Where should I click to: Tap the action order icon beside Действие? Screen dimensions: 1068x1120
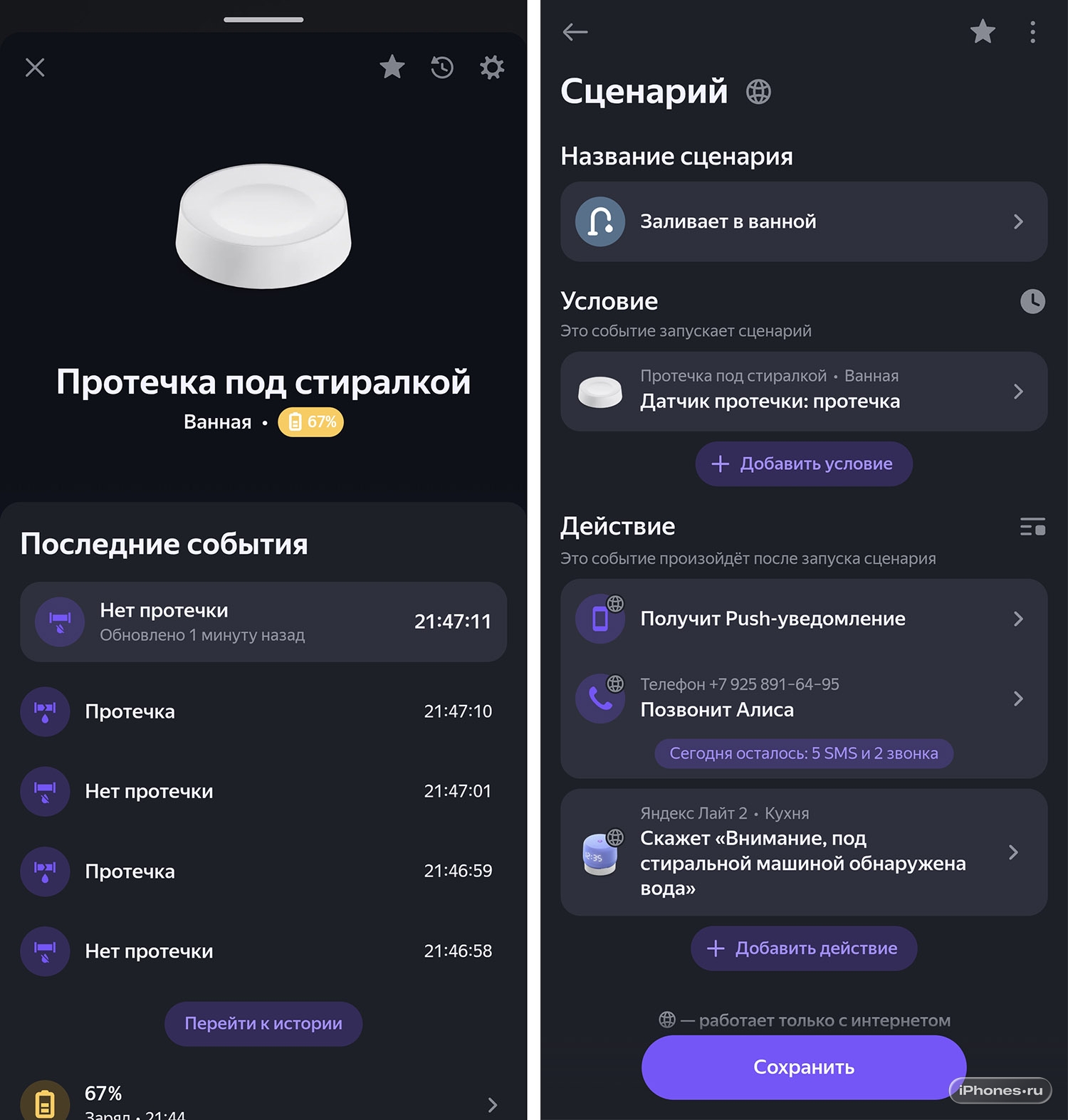click(x=1032, y=527)
